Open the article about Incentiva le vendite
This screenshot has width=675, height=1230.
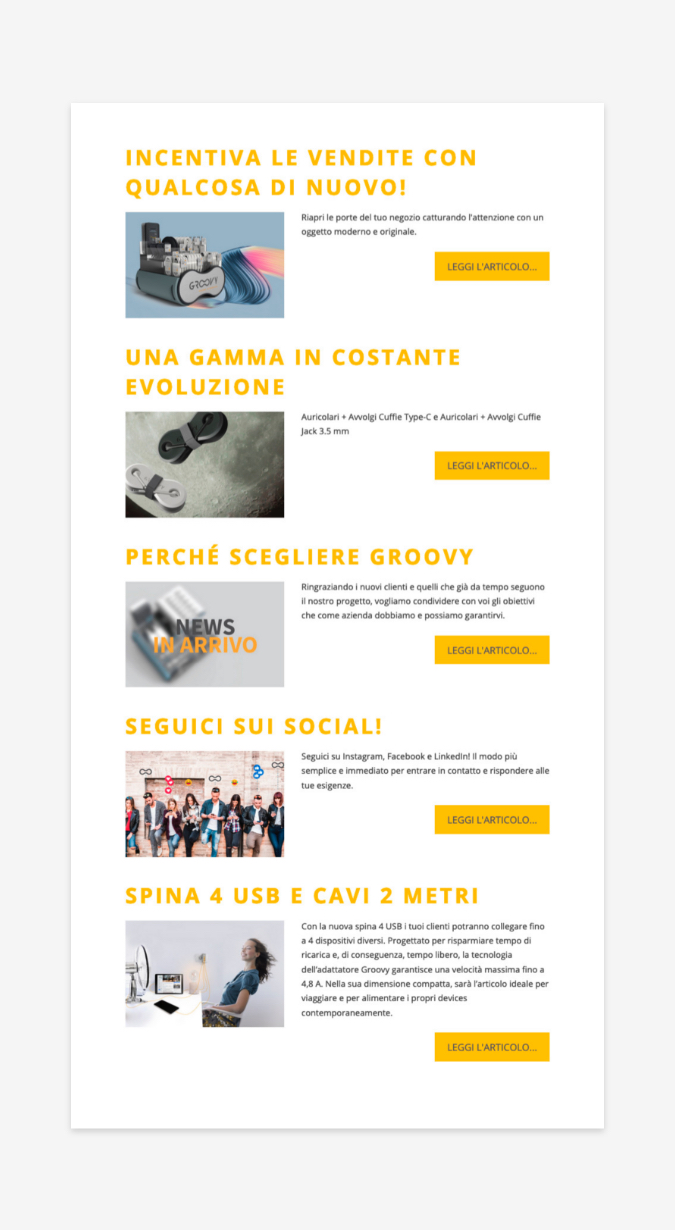(x=491, y=266)
